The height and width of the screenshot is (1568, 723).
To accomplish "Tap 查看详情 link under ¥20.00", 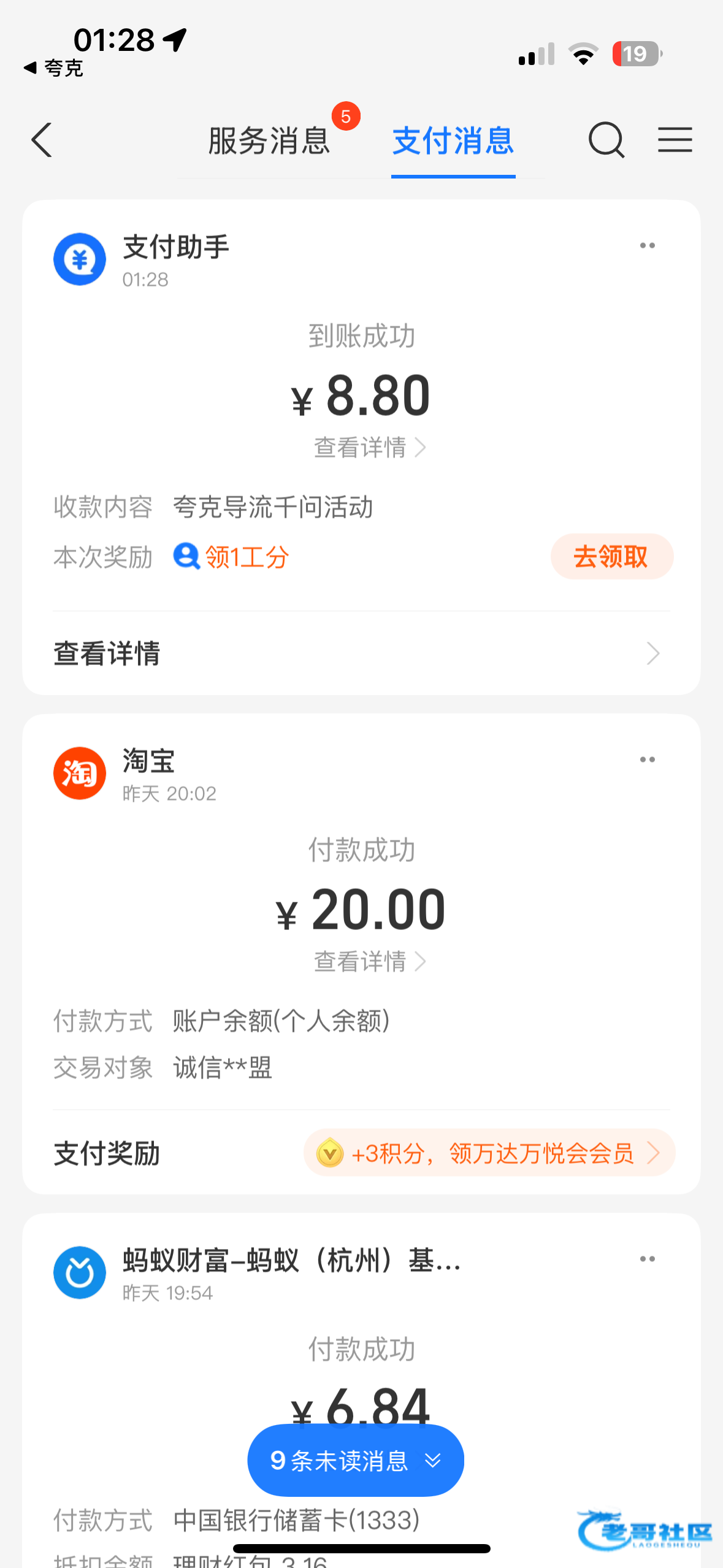I will (370, 962).
